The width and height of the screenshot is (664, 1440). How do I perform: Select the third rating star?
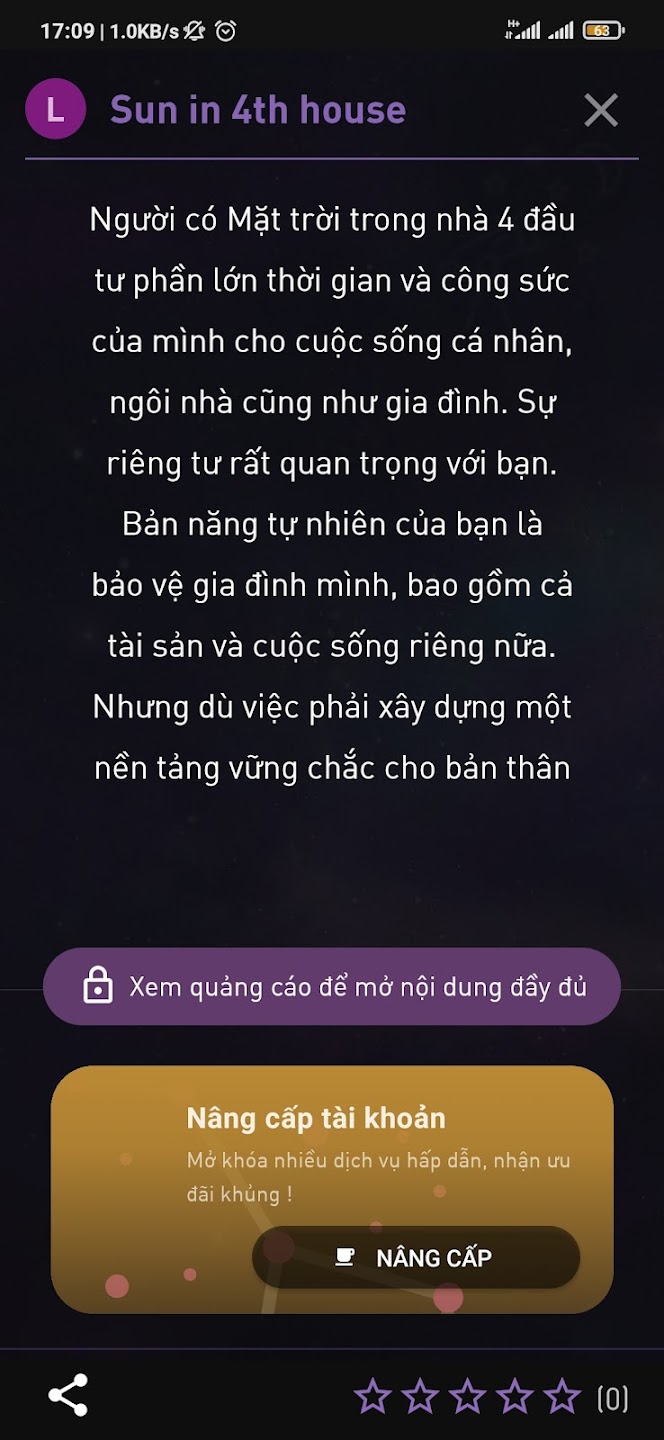[468, 1396]
